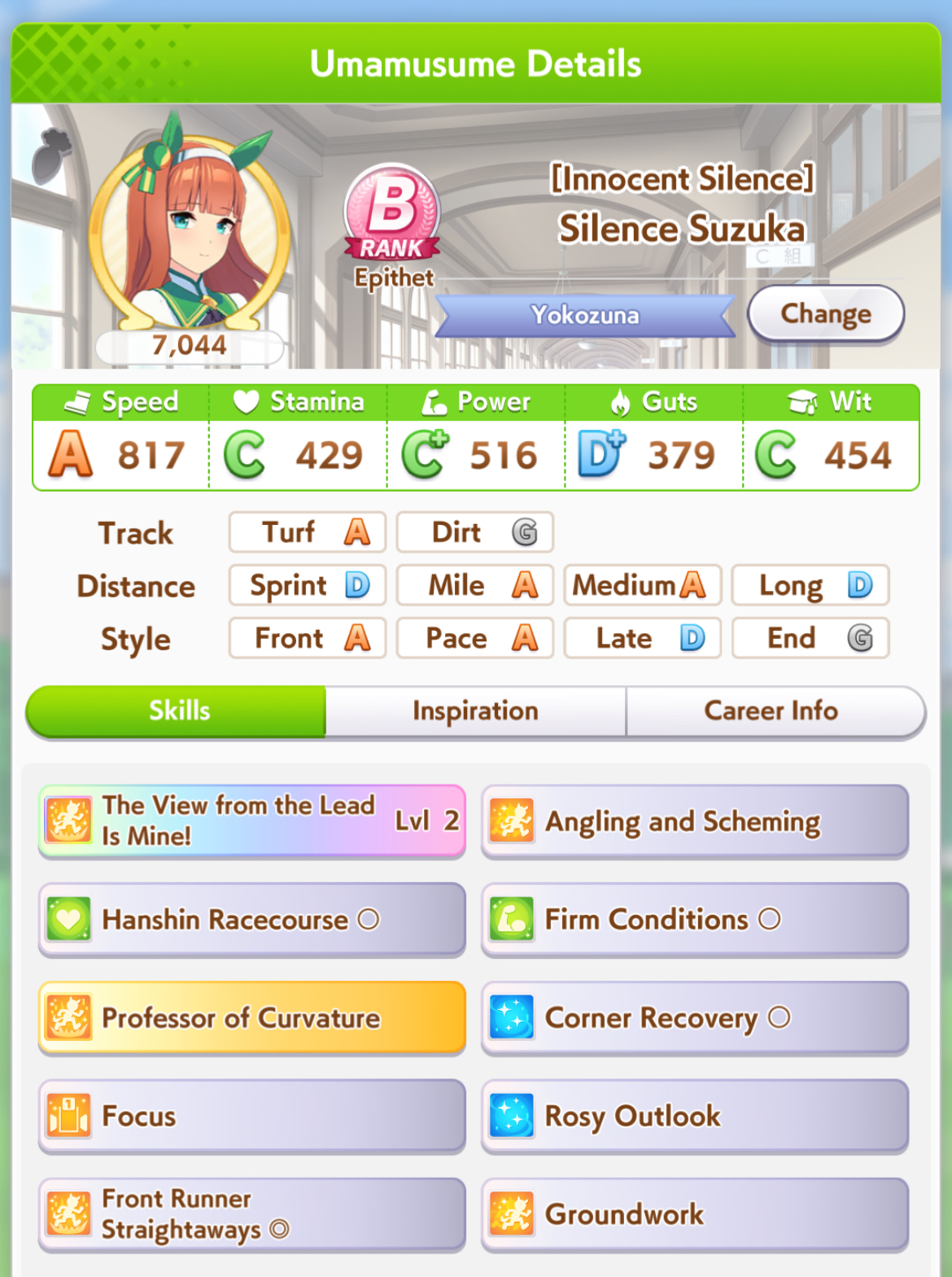Open Angling and Scheming skill details

[695, 820]
